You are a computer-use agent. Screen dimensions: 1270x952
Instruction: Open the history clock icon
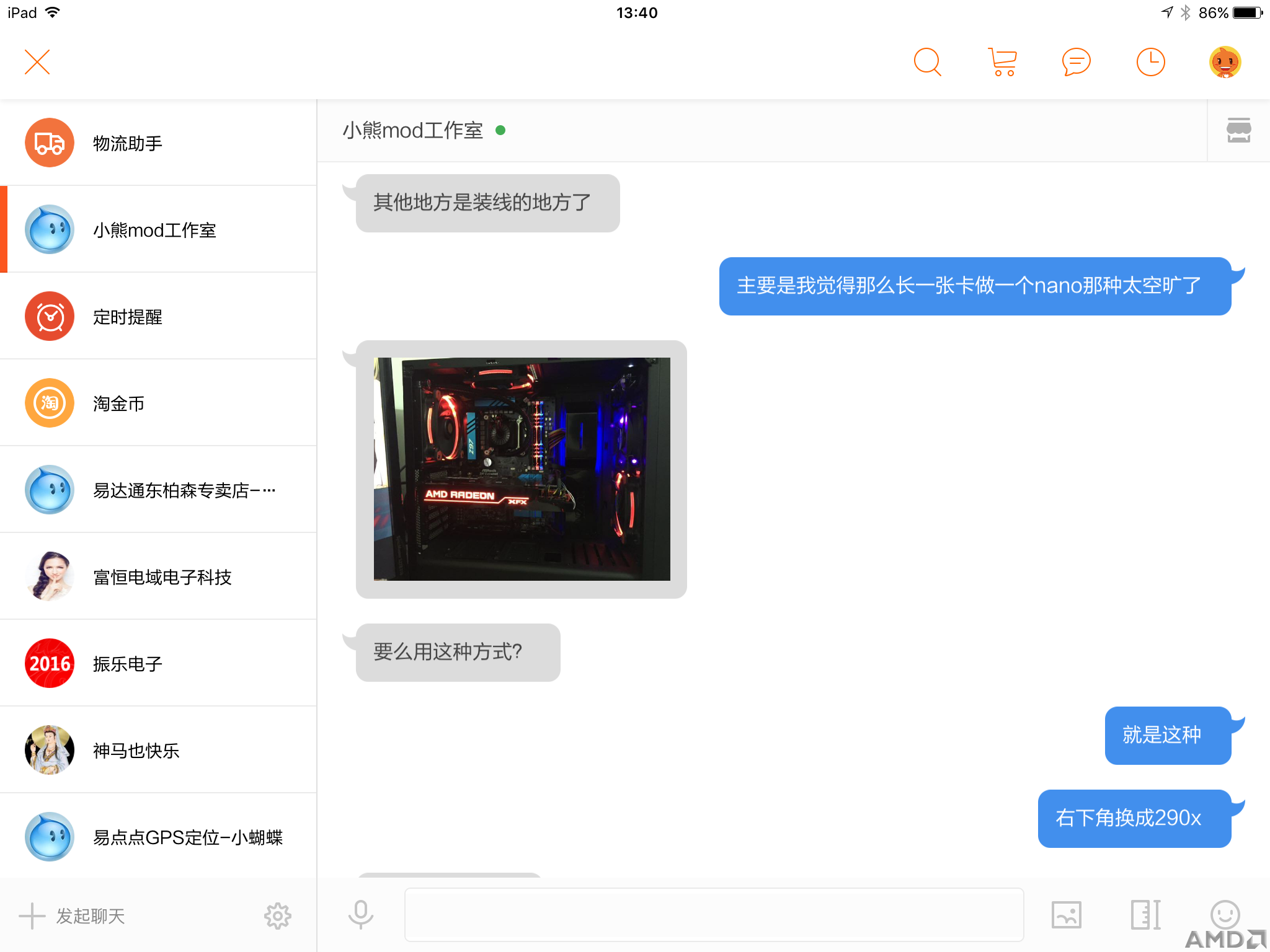click(x=1151, y=62)
